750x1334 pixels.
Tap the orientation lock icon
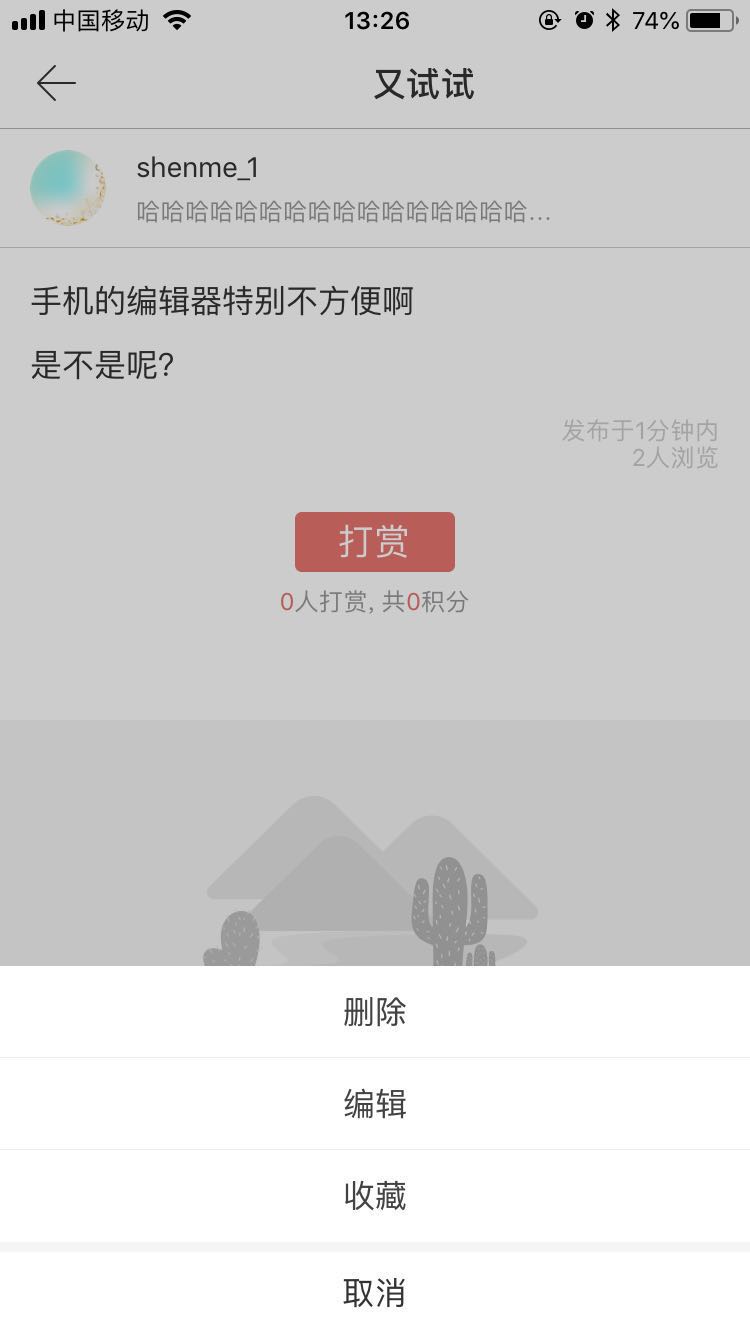[549, 19]
